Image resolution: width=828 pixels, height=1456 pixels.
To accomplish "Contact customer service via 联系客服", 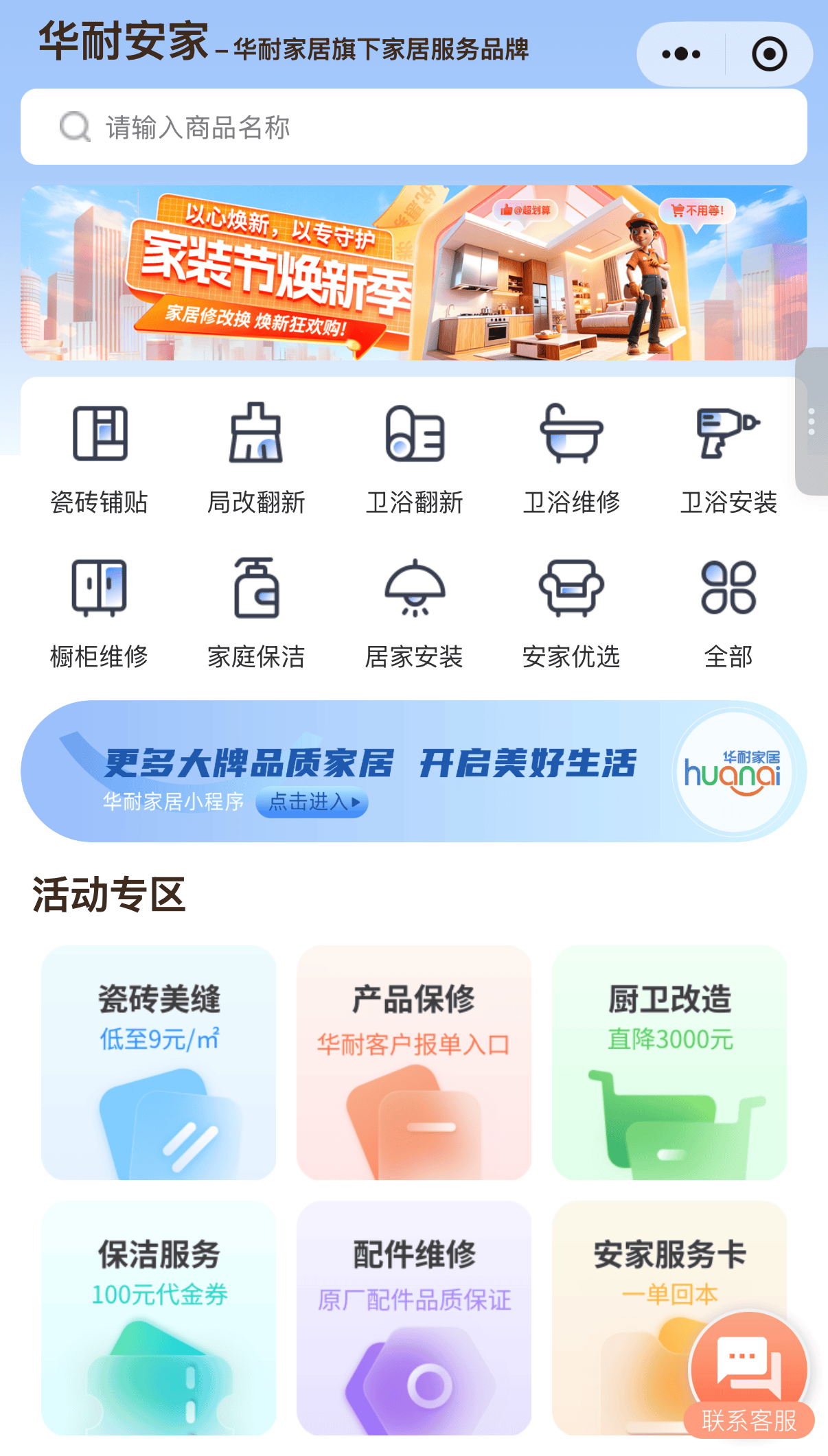I will coord(749,1376).
